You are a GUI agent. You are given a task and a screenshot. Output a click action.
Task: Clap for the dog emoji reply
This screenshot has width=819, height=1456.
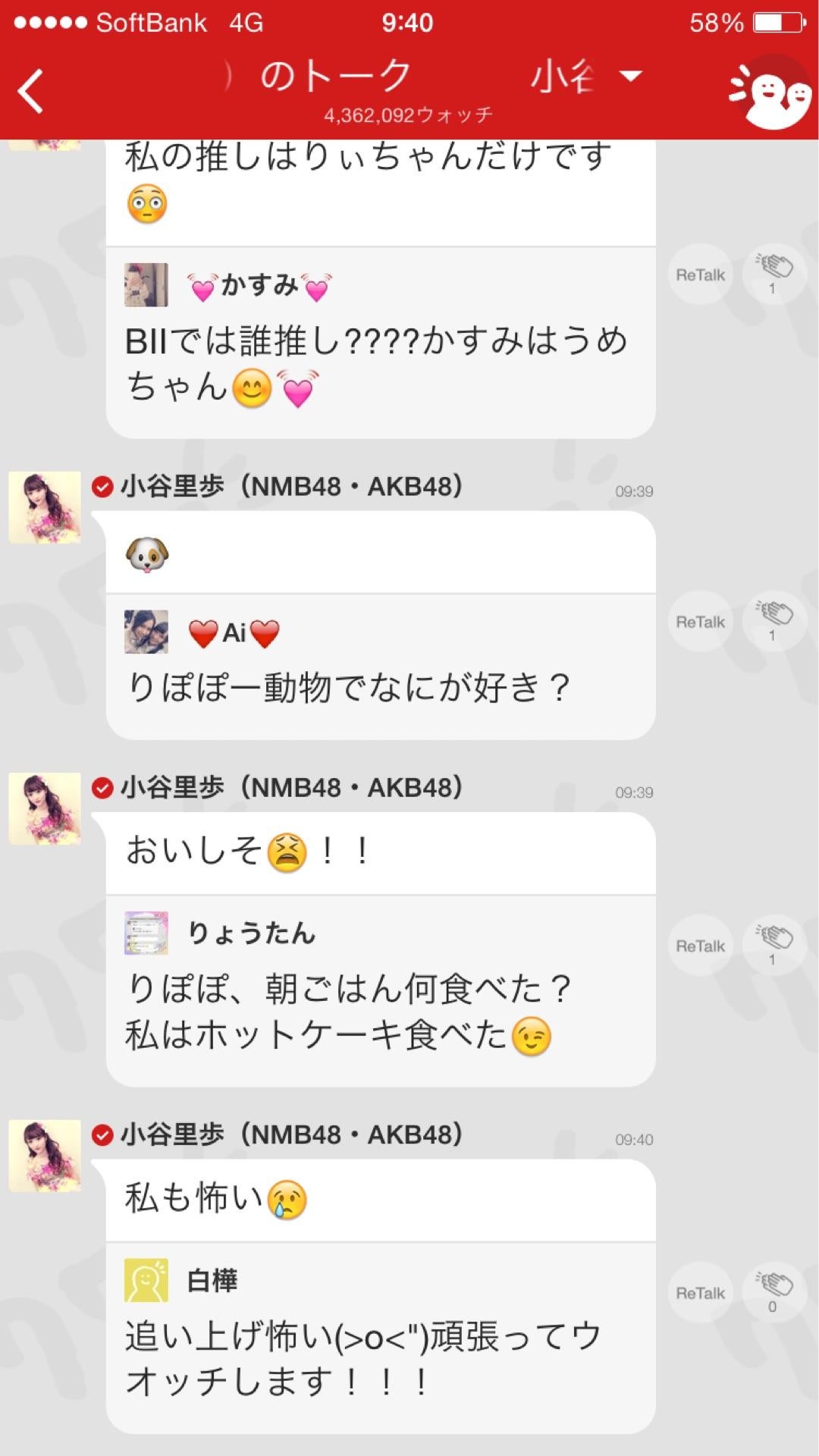(x=773, y=622)
